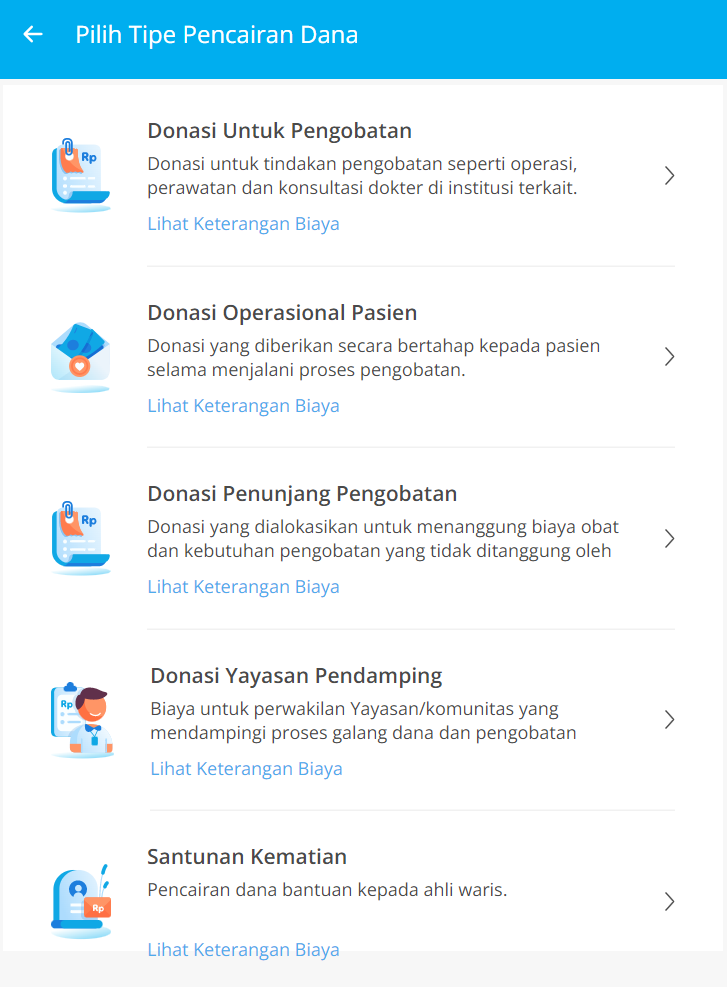Viewport: 727px width, 987px height.
Task: Click the chevron beside Santunan Kematian
Action: tap(669, 901)
